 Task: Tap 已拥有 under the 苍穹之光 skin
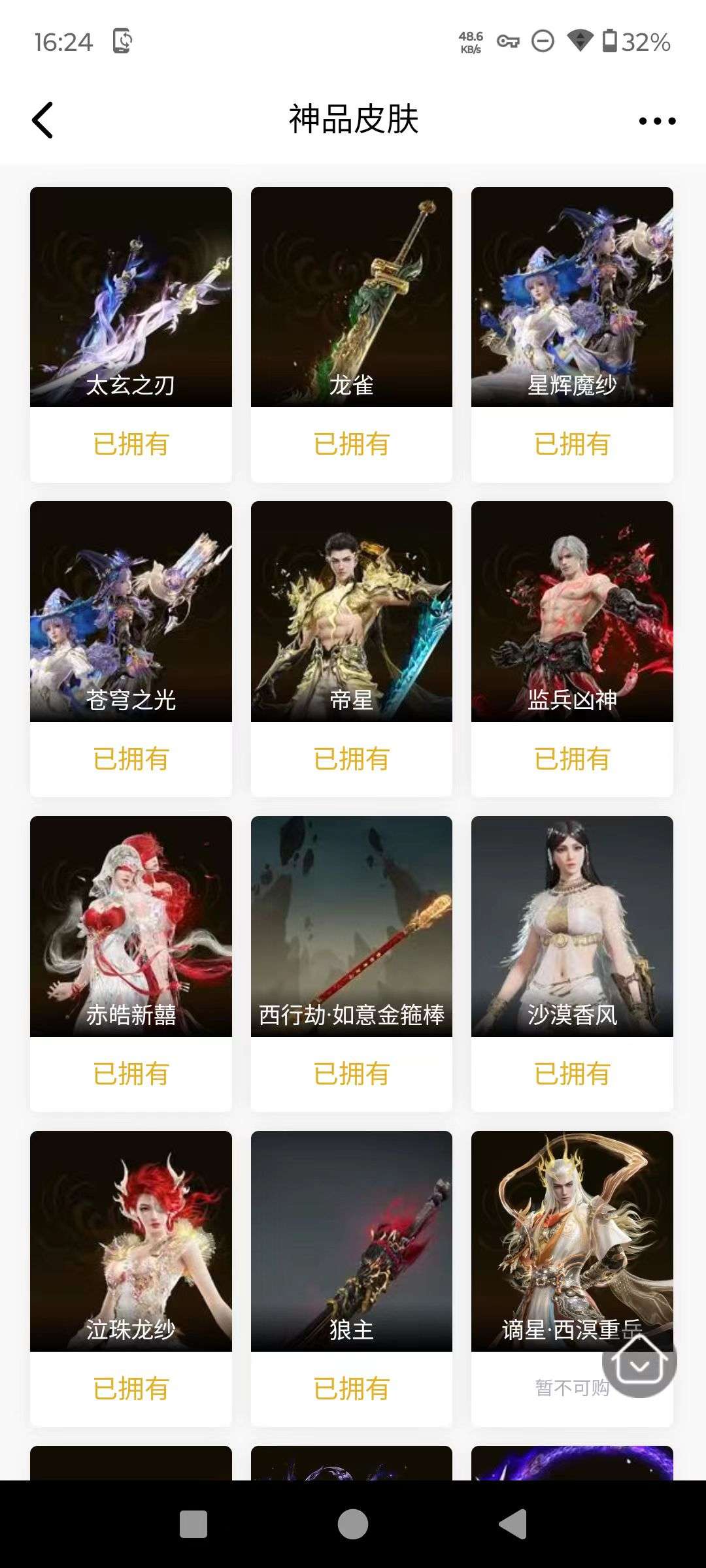click(x=129, y=759)
